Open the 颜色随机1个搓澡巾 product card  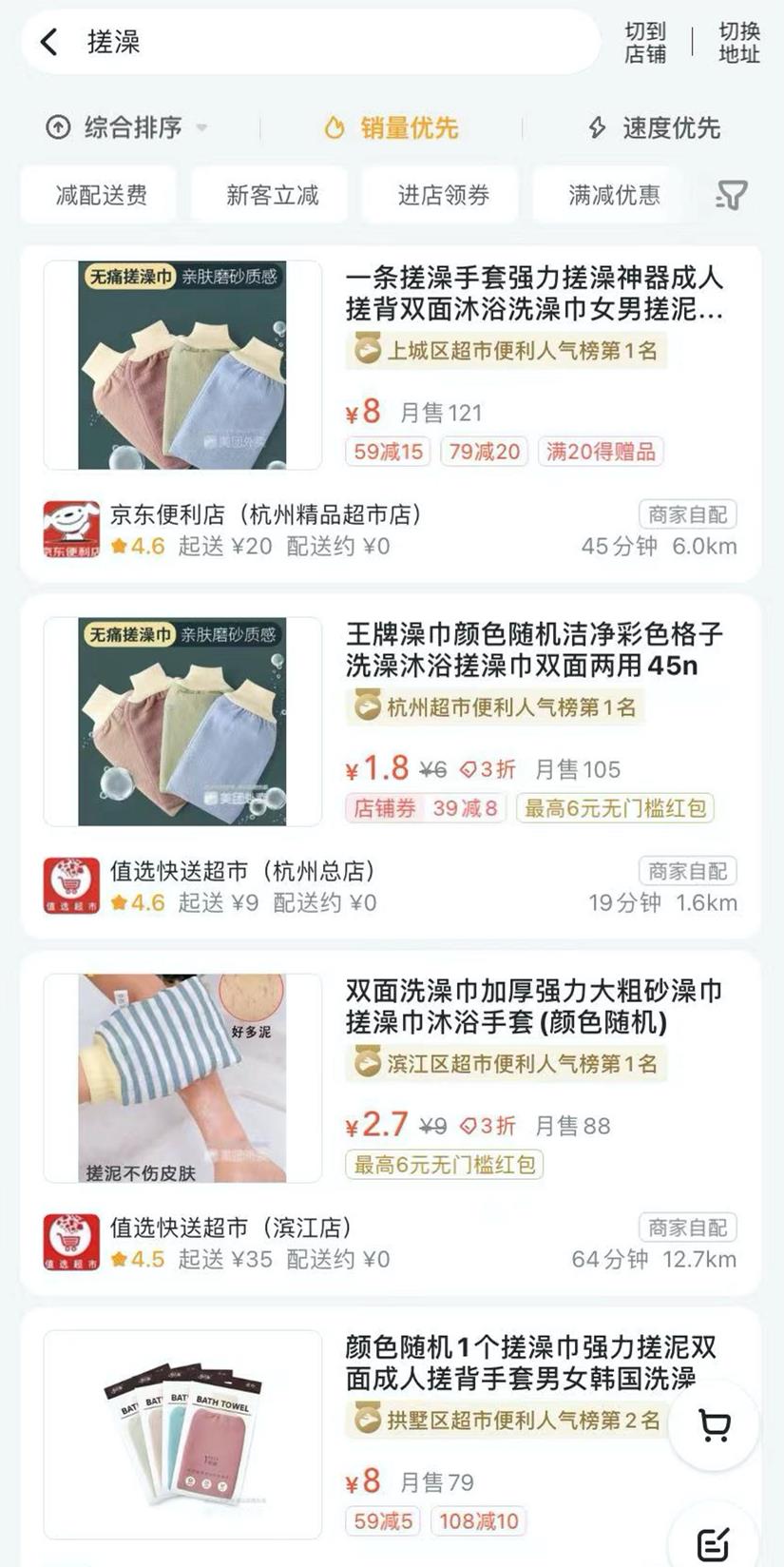click(x=513, y=1363)
